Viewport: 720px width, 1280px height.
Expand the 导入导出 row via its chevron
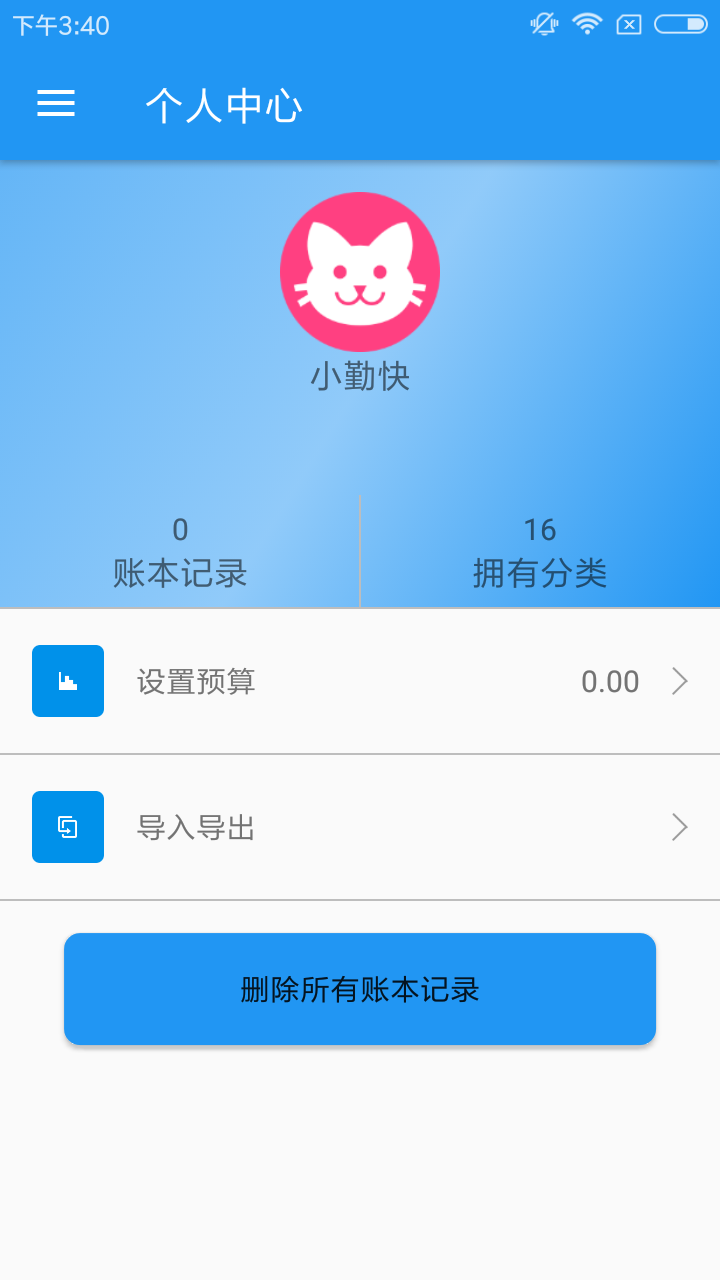[681, 827]
